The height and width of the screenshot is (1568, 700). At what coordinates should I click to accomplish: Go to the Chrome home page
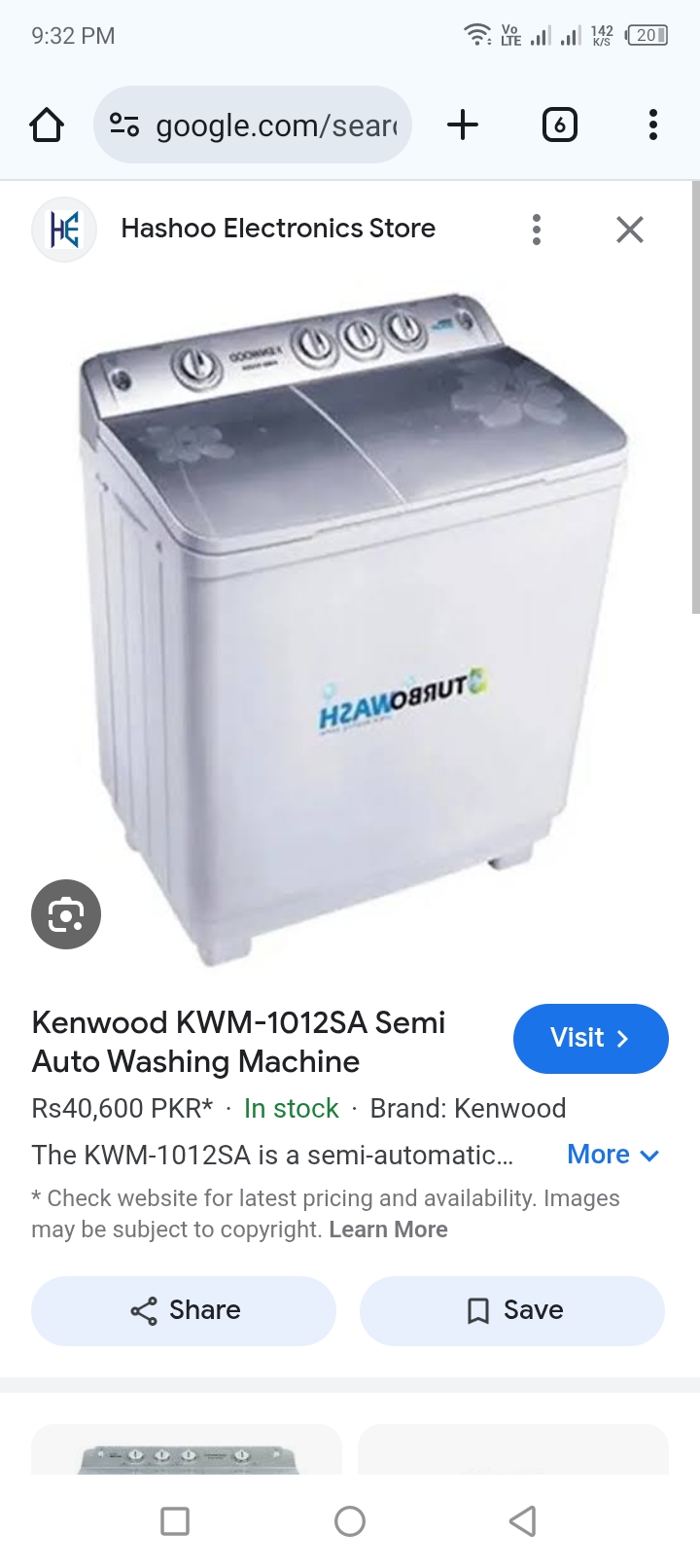[47, 125]
